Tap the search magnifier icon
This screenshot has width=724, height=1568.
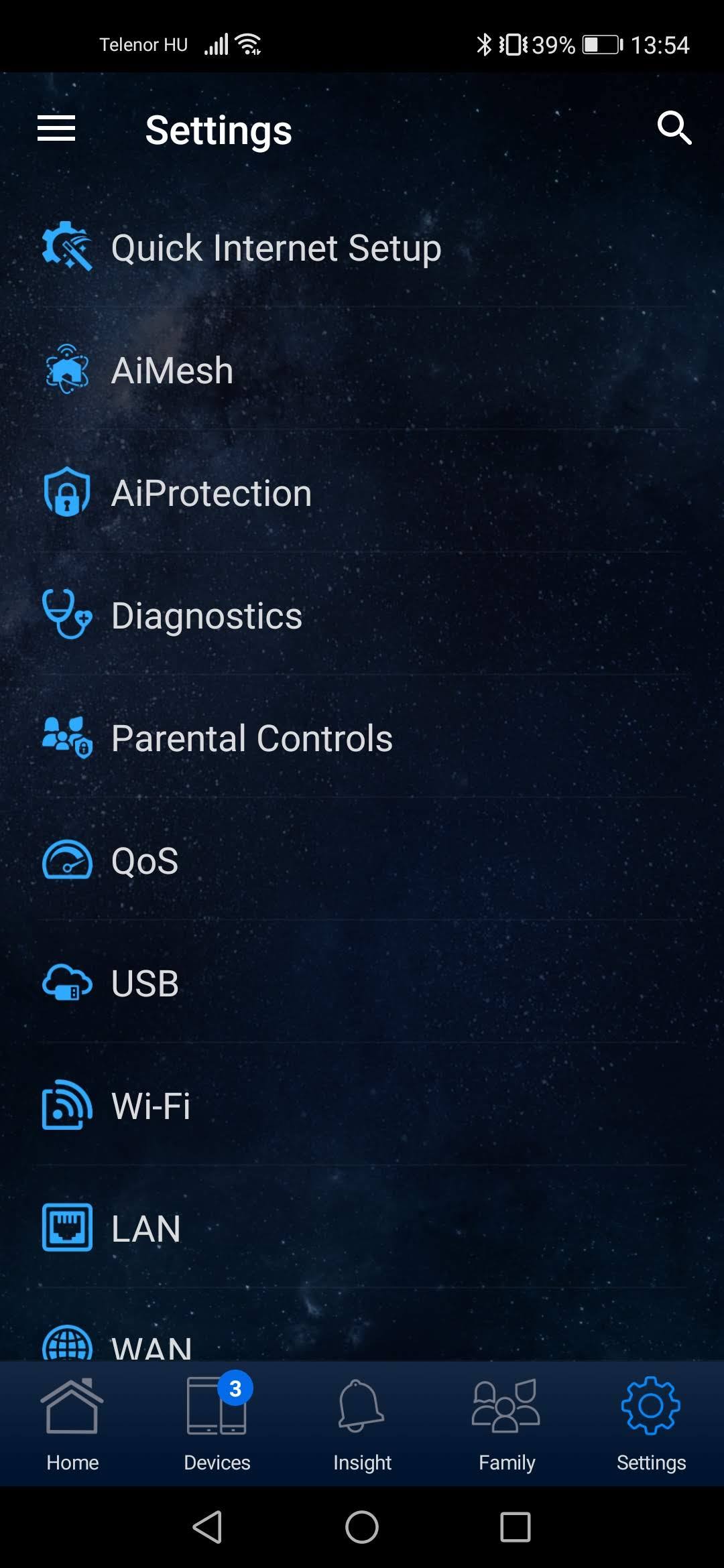(674, 128)
